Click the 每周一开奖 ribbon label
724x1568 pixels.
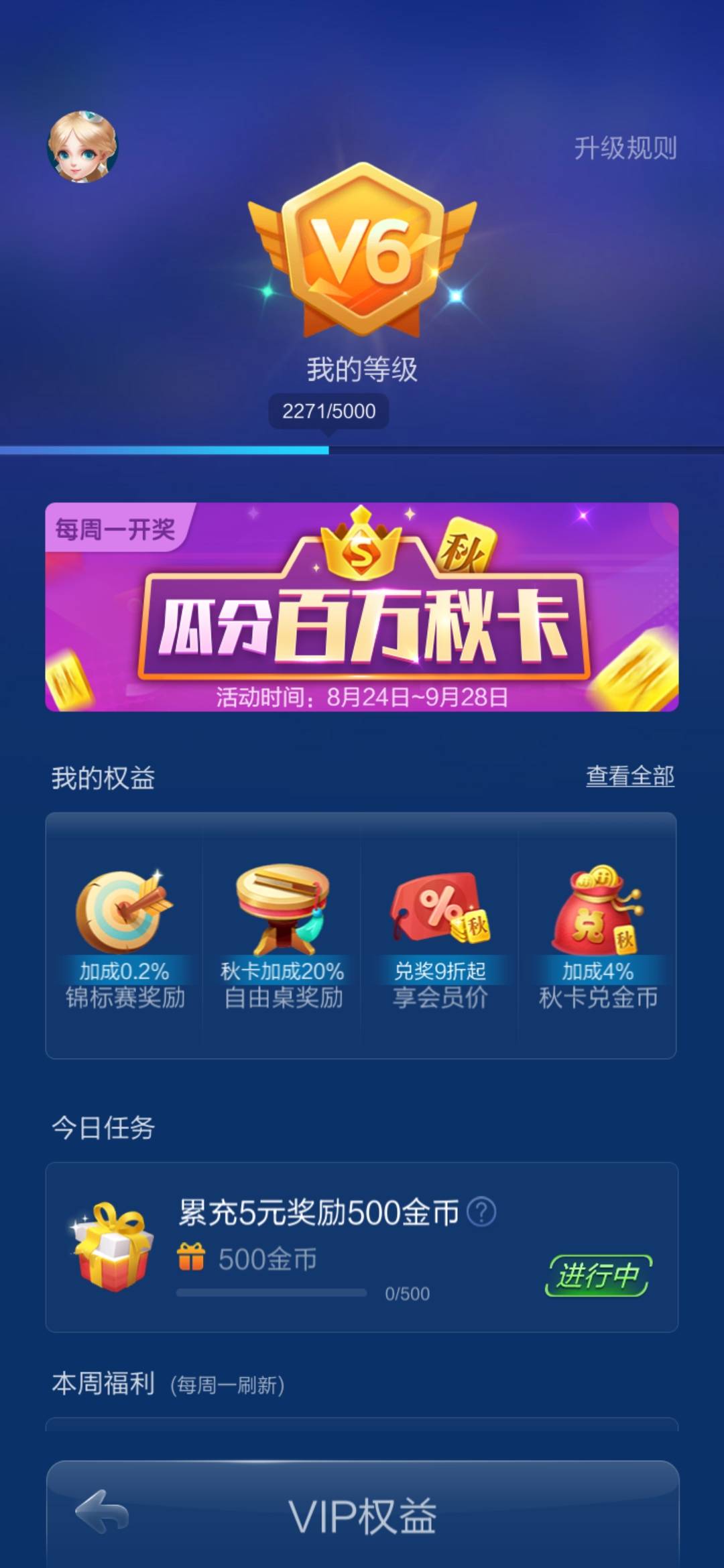point(114,529)
